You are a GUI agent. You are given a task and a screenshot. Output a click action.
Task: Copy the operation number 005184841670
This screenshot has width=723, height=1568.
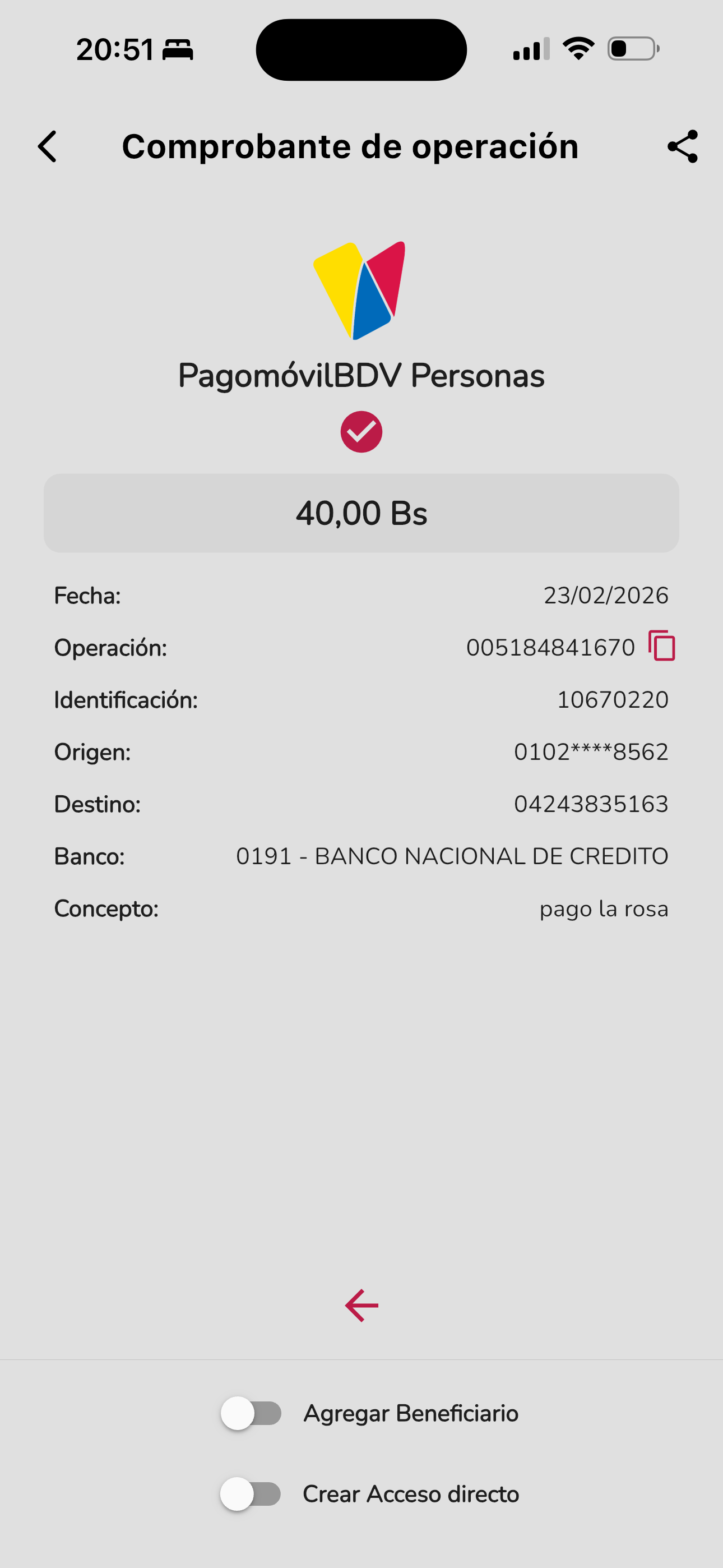pyautogui.click(x=661, y=646)
